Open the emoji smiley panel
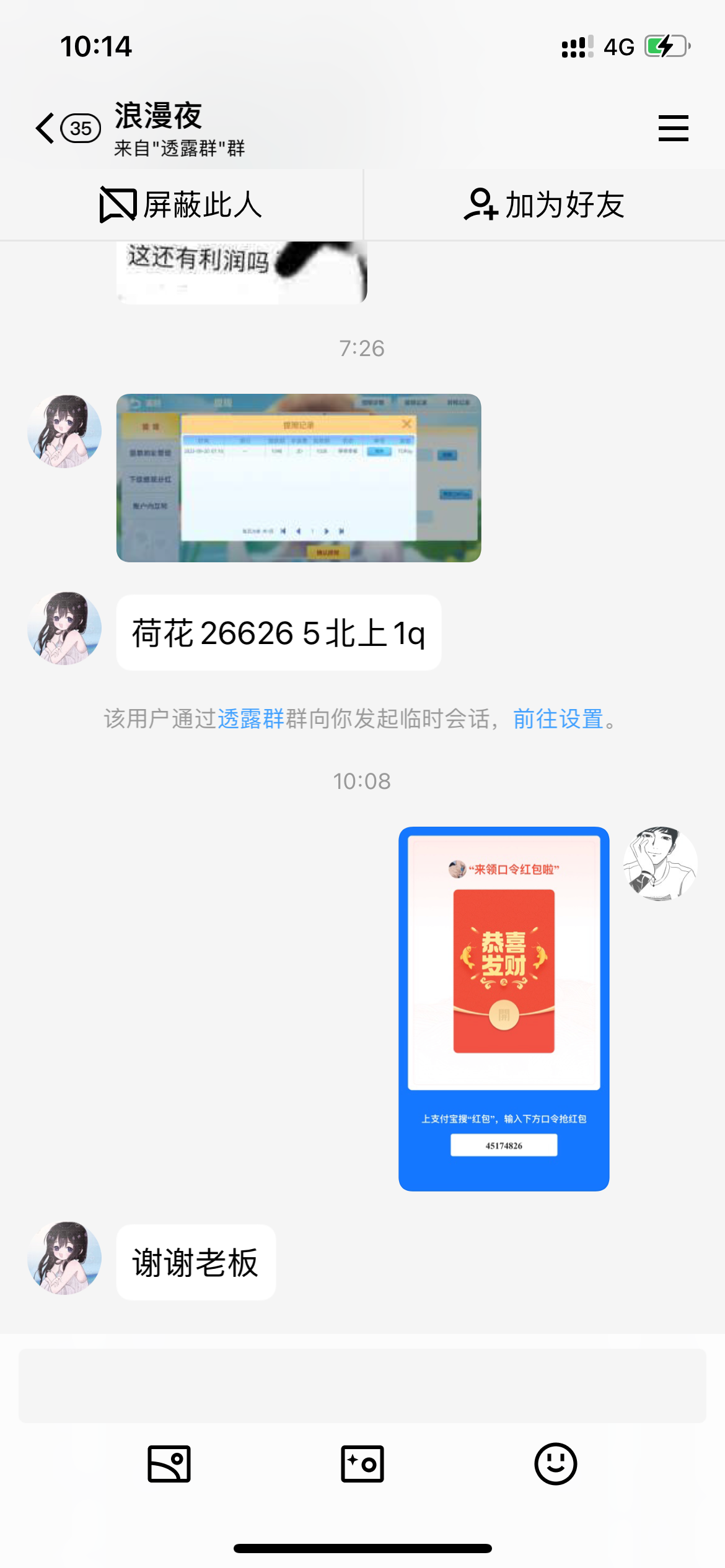This screenshot has width=725, height=1568. pos(555,1464)
